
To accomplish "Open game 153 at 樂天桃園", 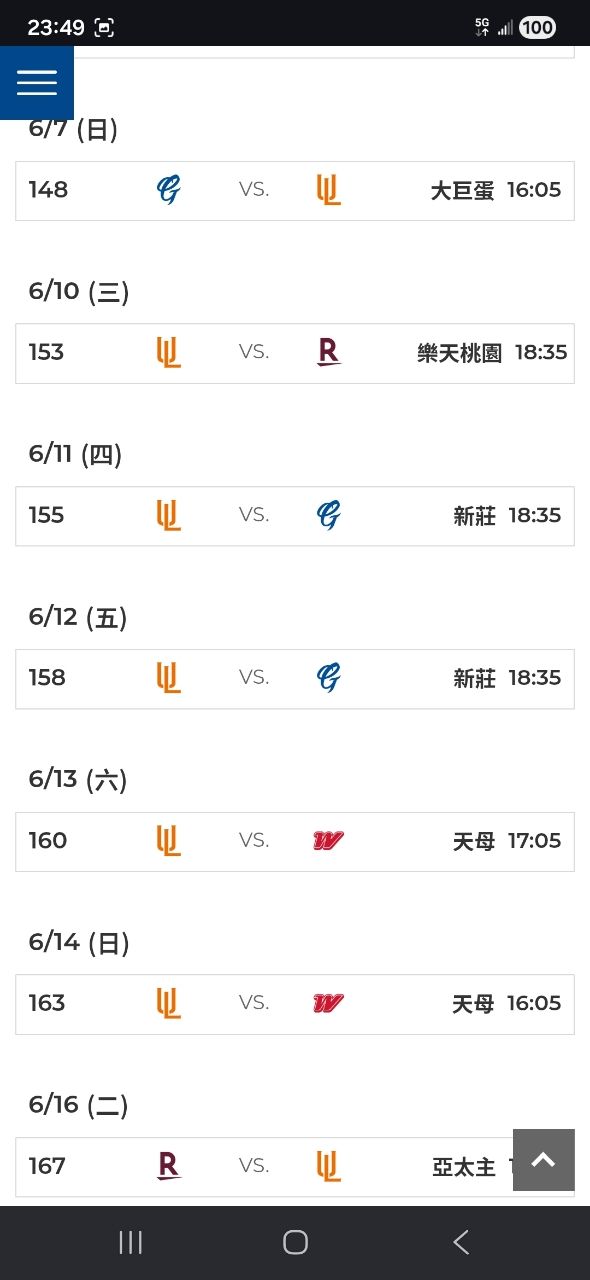I will pyautogui.click(x=295, y=353).
